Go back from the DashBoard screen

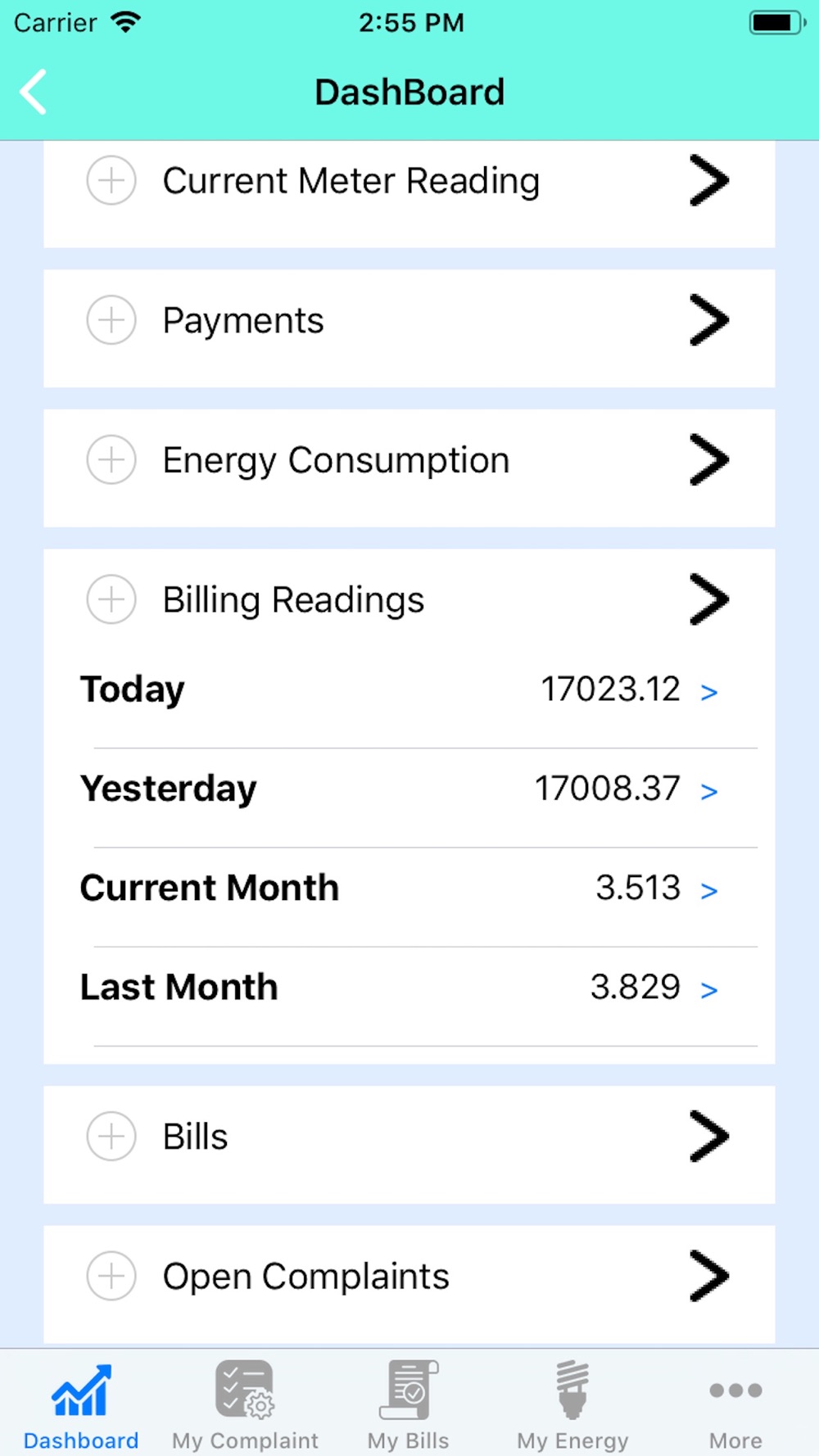pos(34,92)
